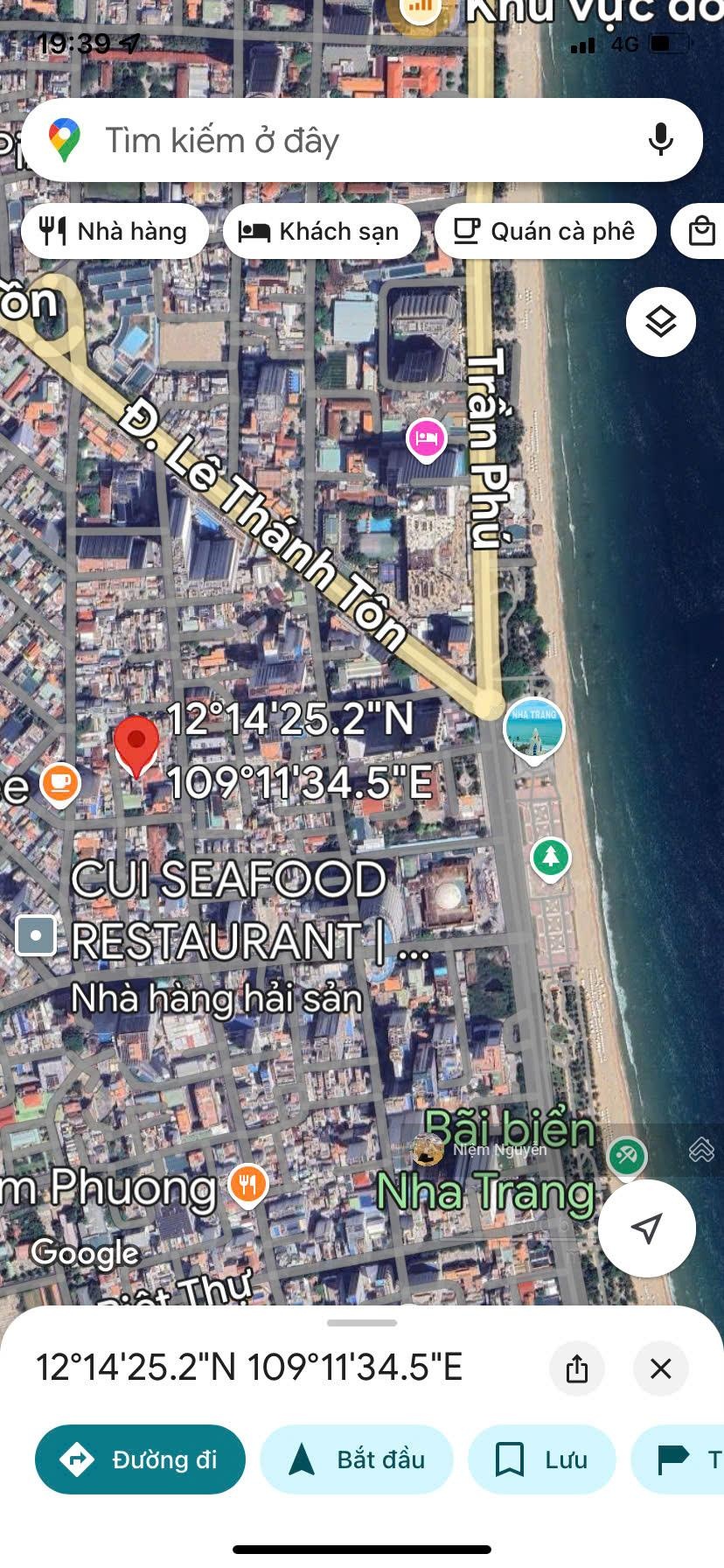Save this location with "Lưu"
The image size is (724, 1568).
click(541, 1459)
